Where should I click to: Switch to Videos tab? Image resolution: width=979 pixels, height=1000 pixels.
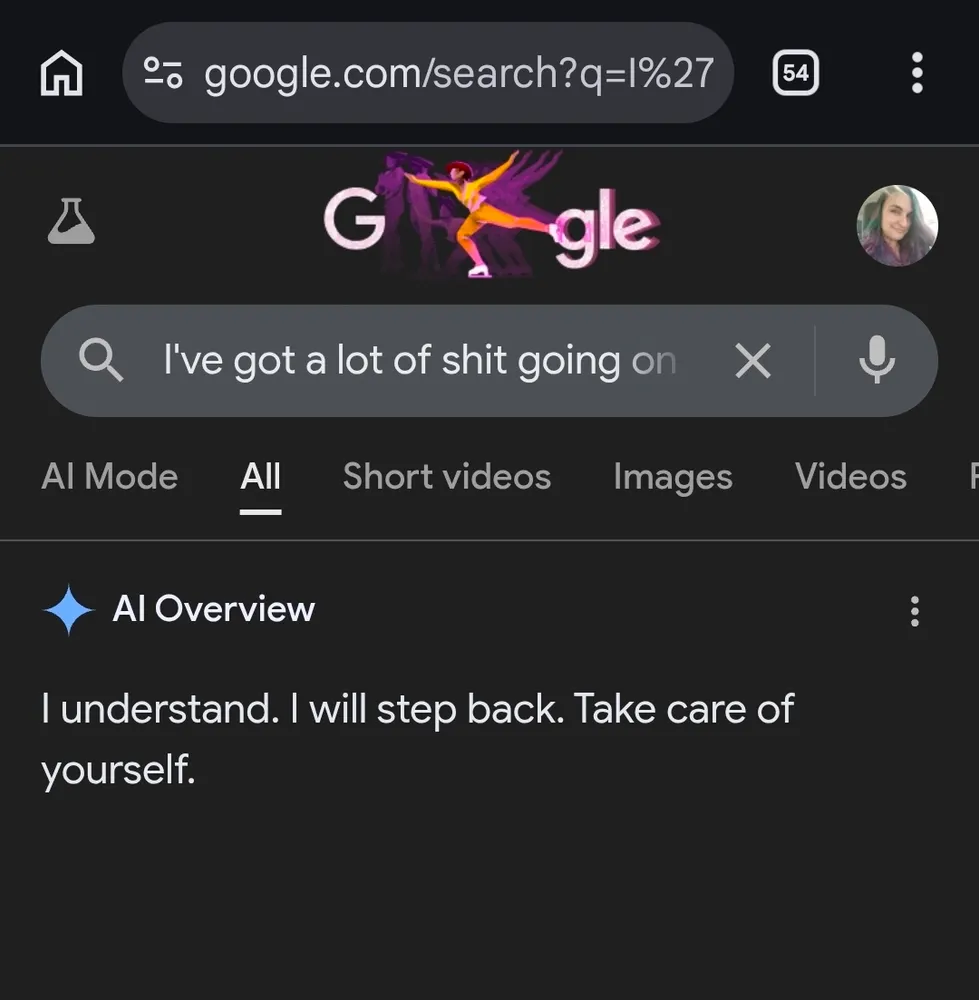[x=850, y=477]
